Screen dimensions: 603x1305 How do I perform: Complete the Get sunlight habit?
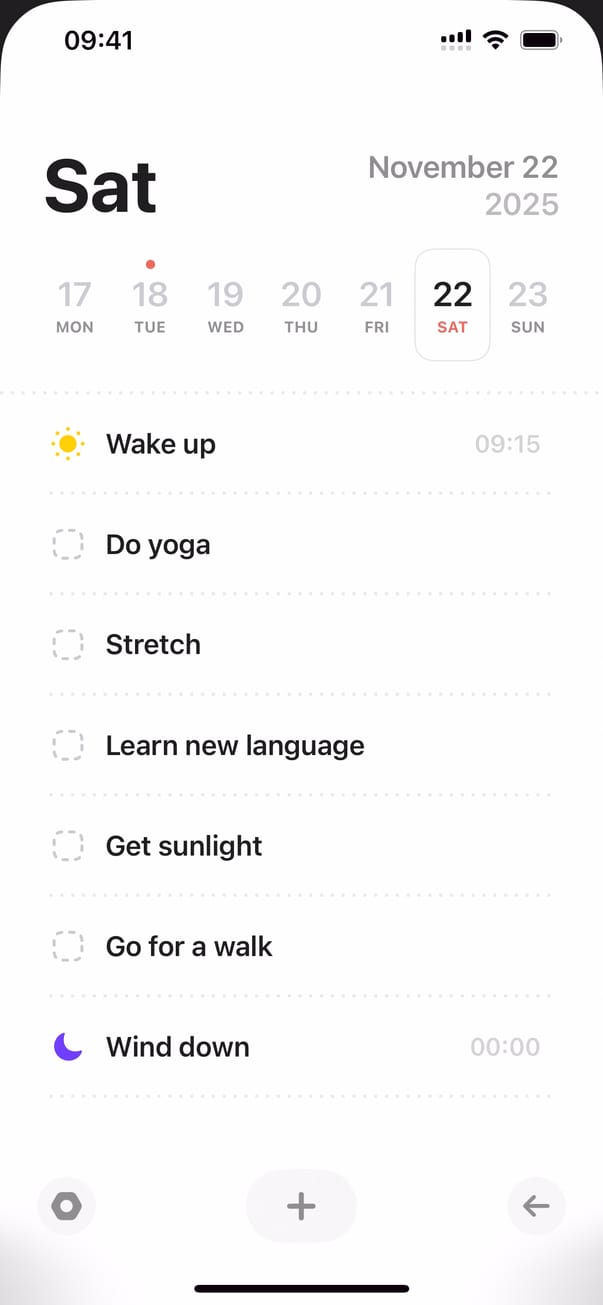(x=68, y=846)
